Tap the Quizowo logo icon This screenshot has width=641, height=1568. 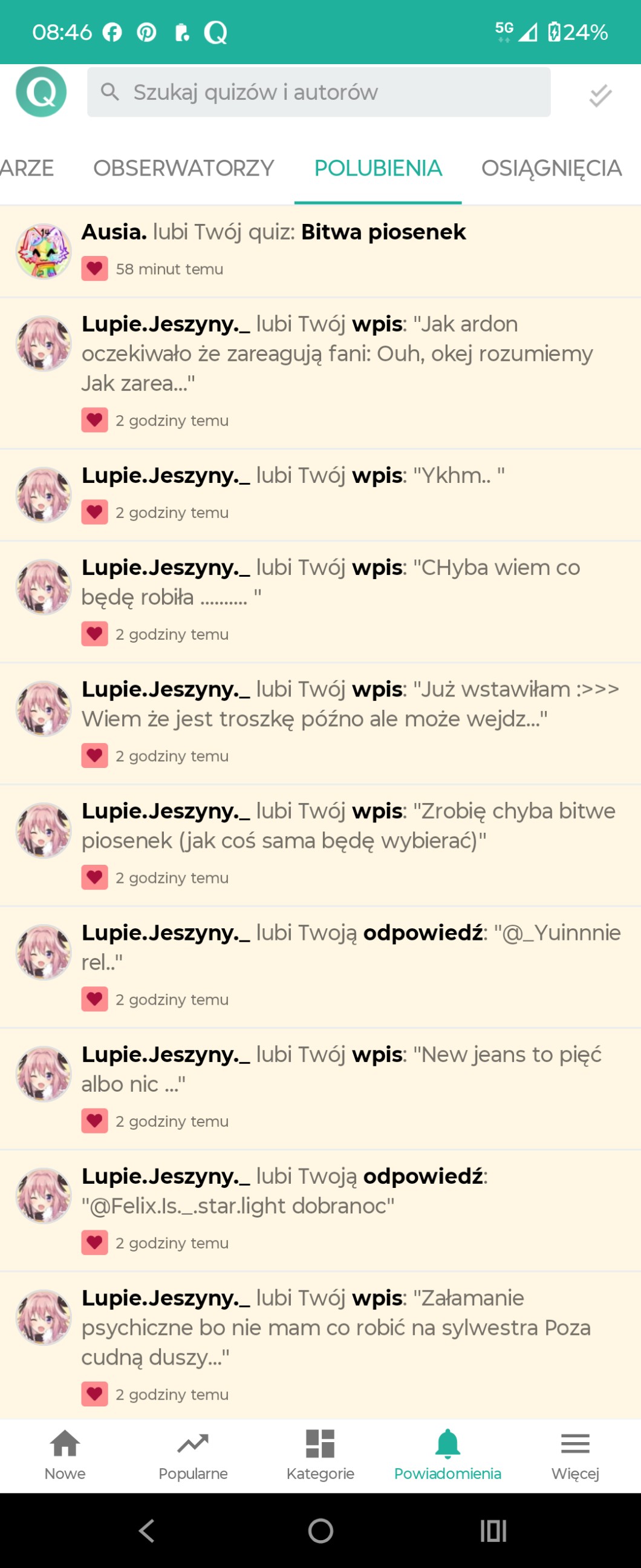[x=41, y=92]
